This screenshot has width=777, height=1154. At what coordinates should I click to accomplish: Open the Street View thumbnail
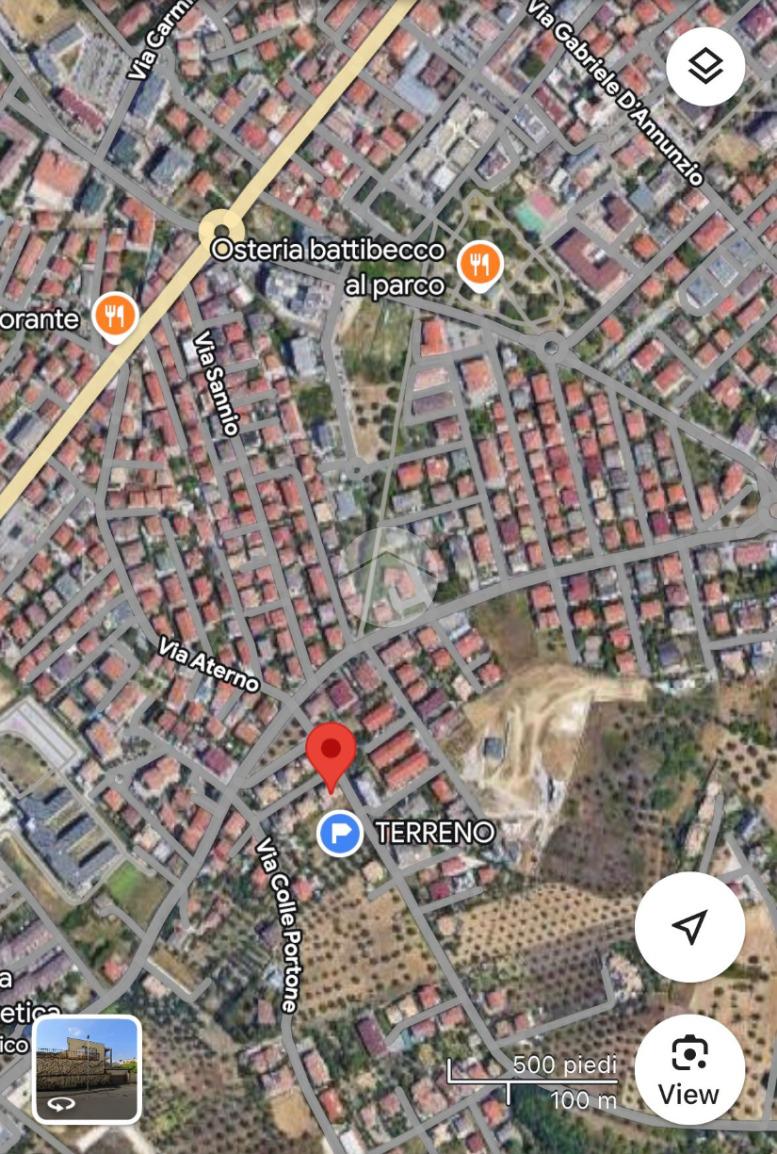(x=87, y=1069)
